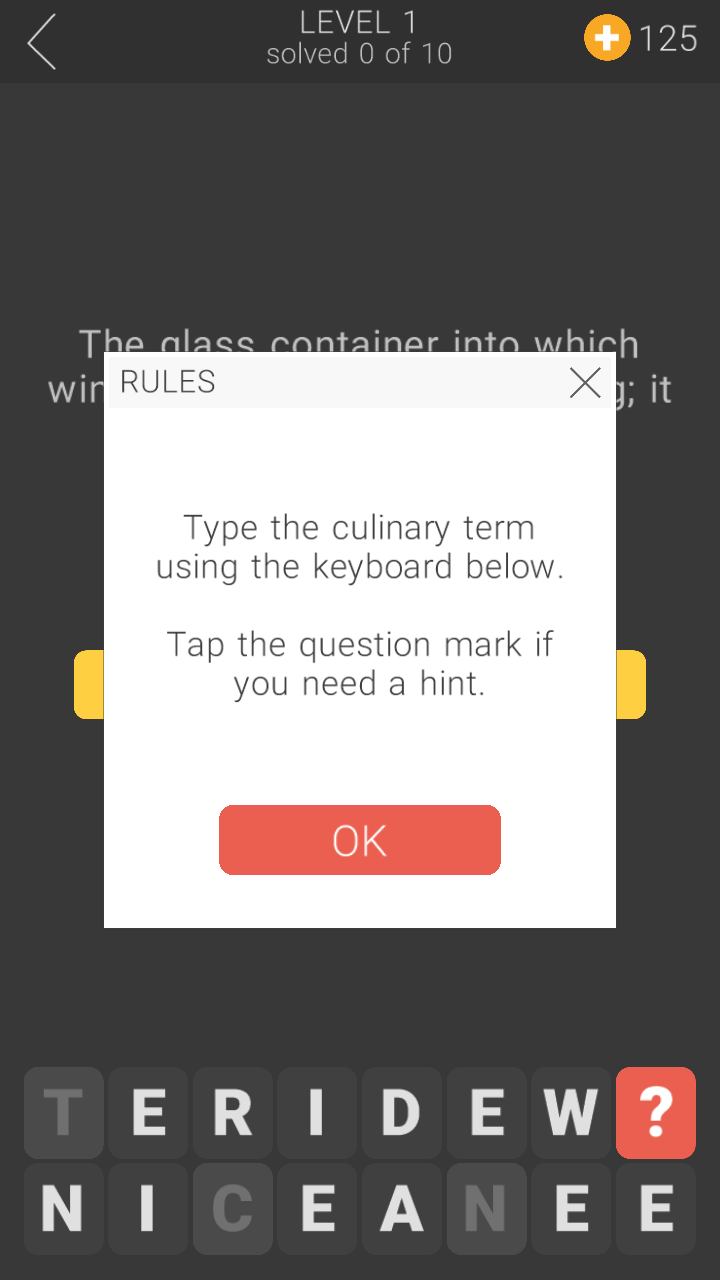Tap the letter A key

click(x=402, y=1209)
